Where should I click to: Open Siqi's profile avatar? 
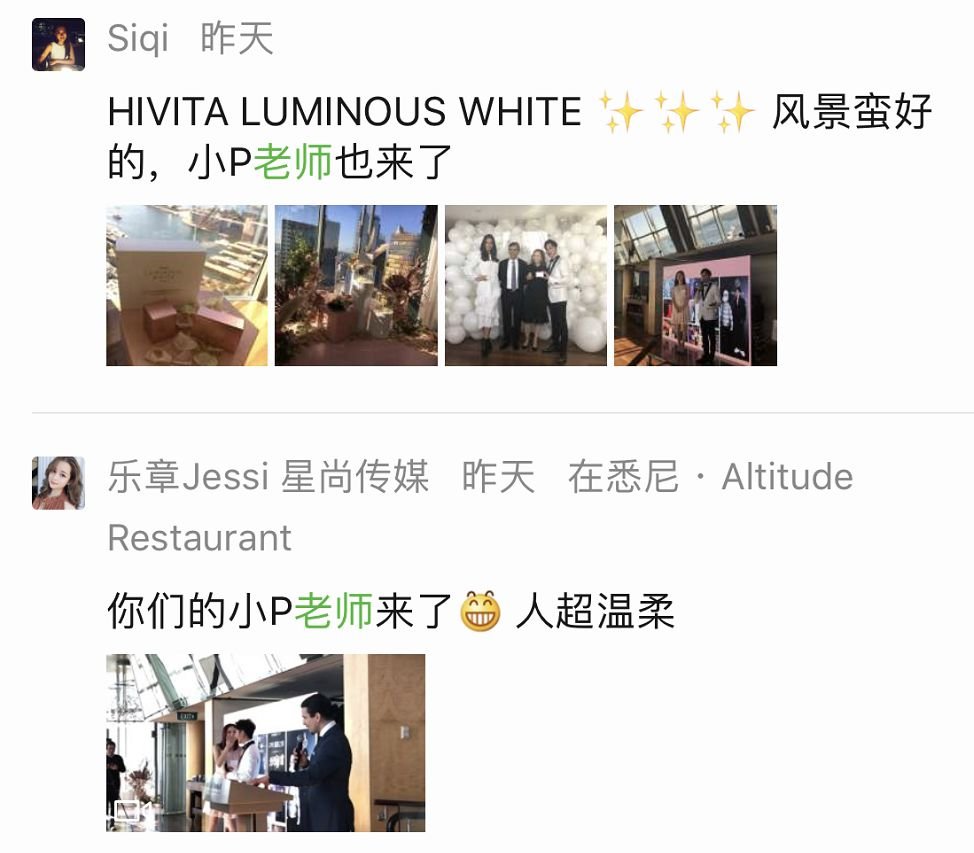(58, 44)
